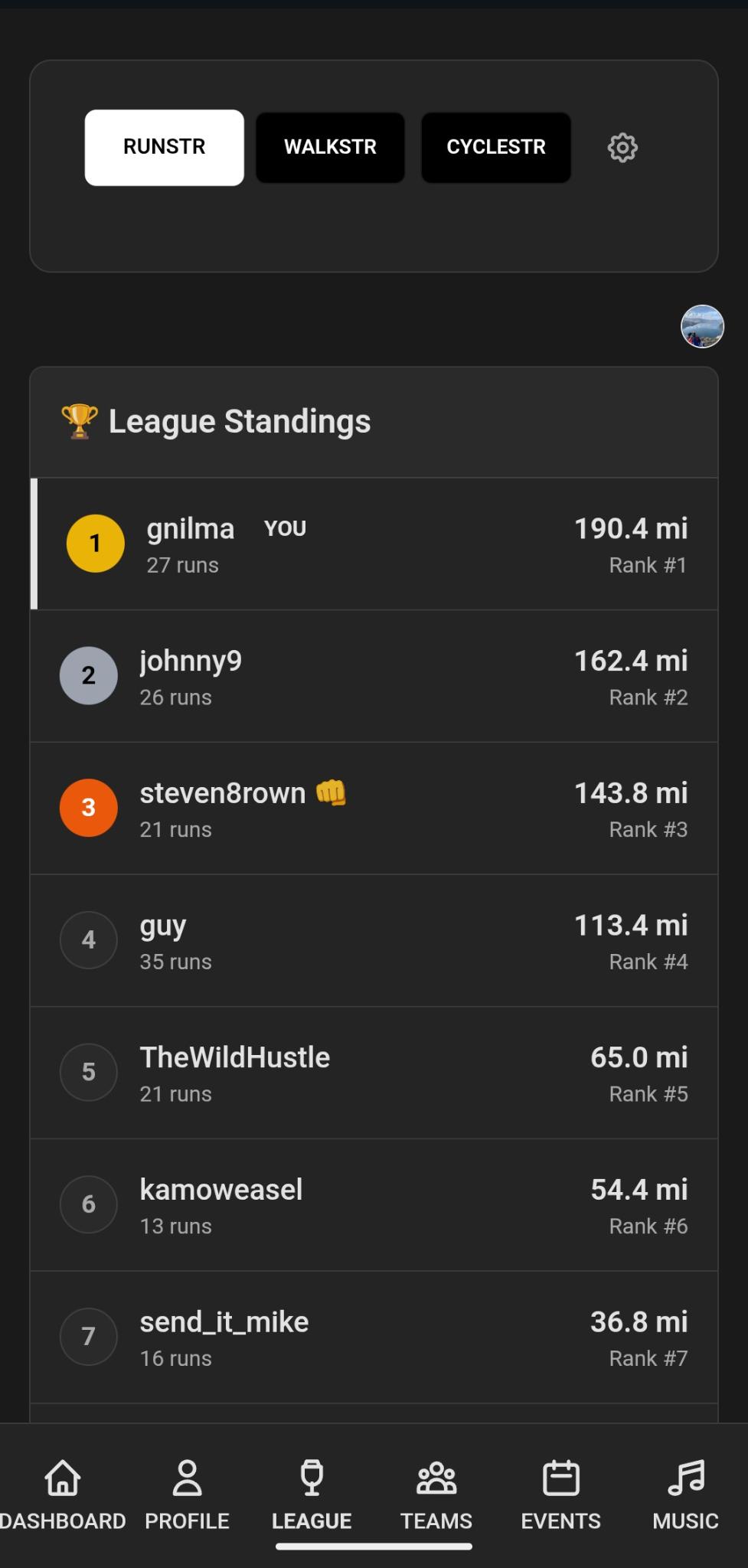Tap the round profile avatar picture

click(702, 327)
